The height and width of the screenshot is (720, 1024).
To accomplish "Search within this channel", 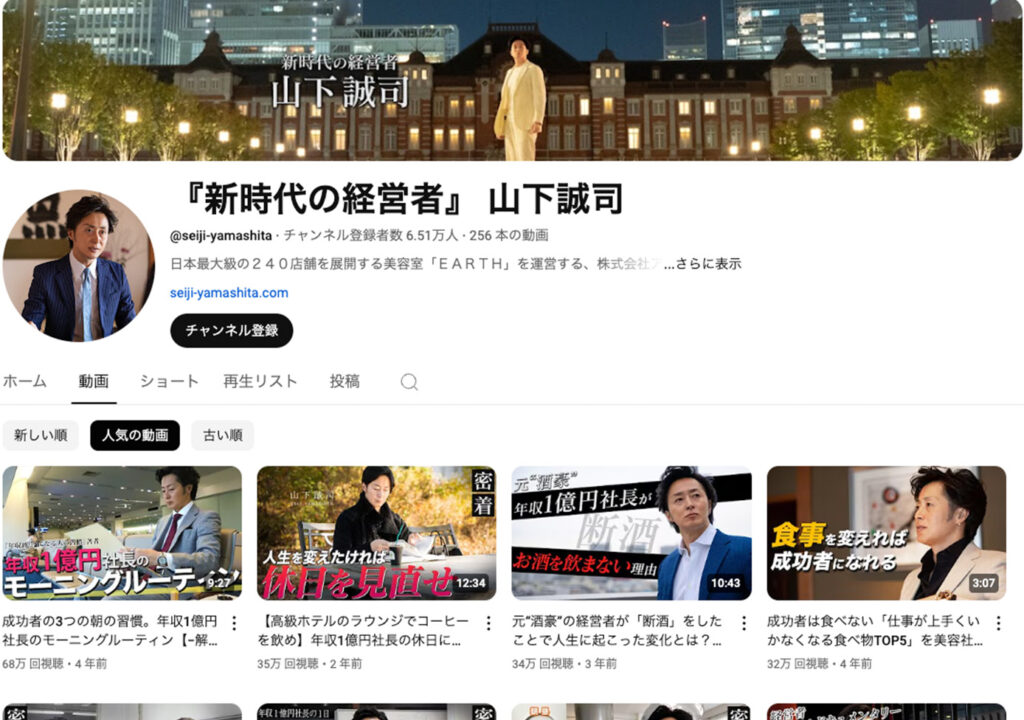I will coord(408,382).
